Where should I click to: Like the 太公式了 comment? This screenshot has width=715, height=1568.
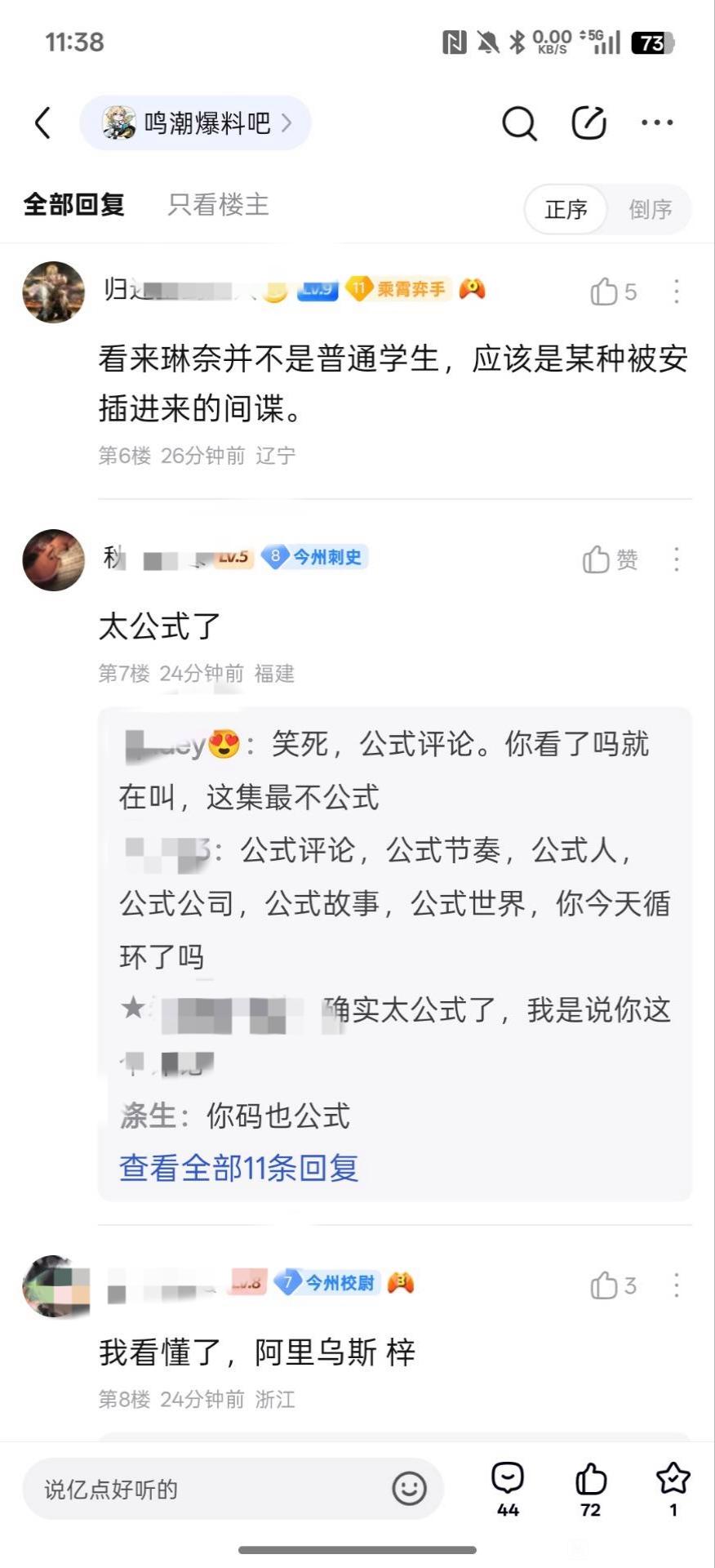[597, 559]
